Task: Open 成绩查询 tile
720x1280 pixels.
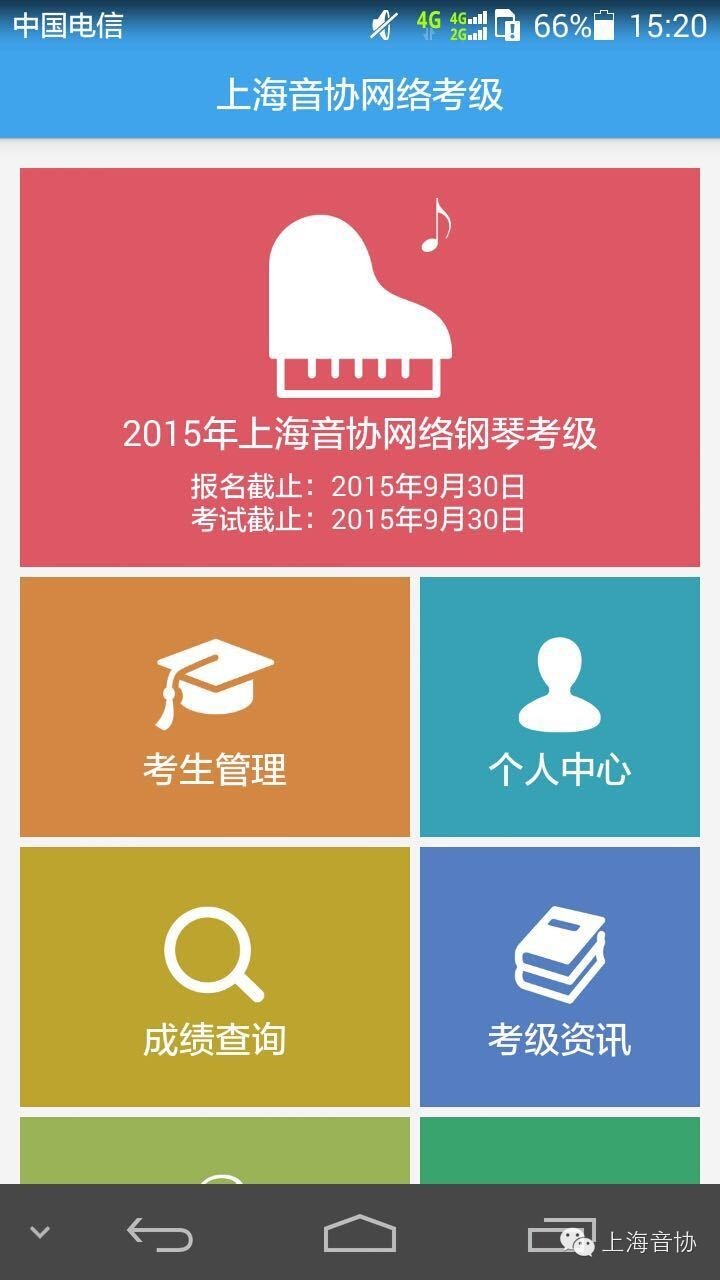Action: coord(215,977)
